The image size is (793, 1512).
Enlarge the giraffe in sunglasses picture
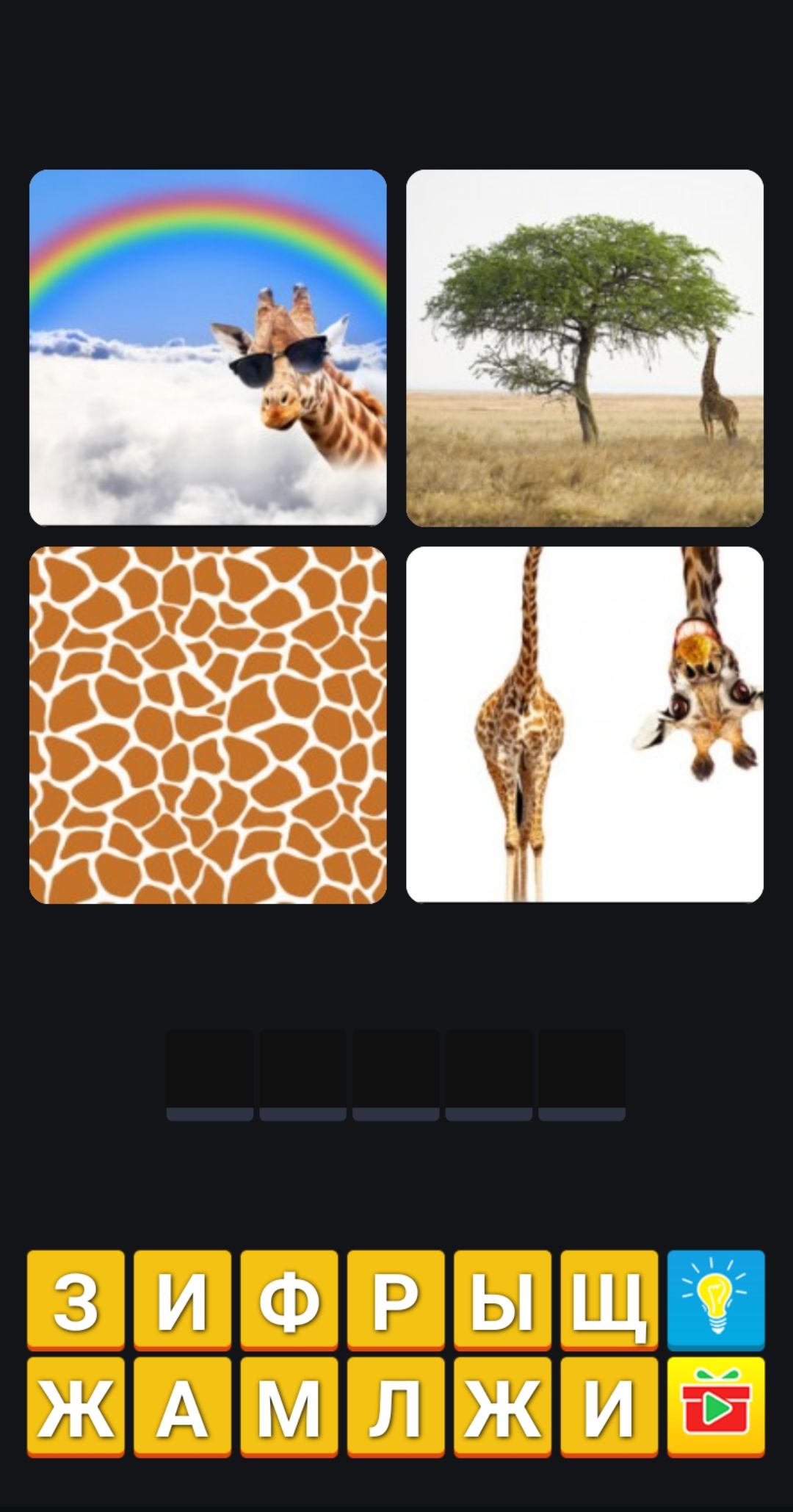(x=208, y=347)
